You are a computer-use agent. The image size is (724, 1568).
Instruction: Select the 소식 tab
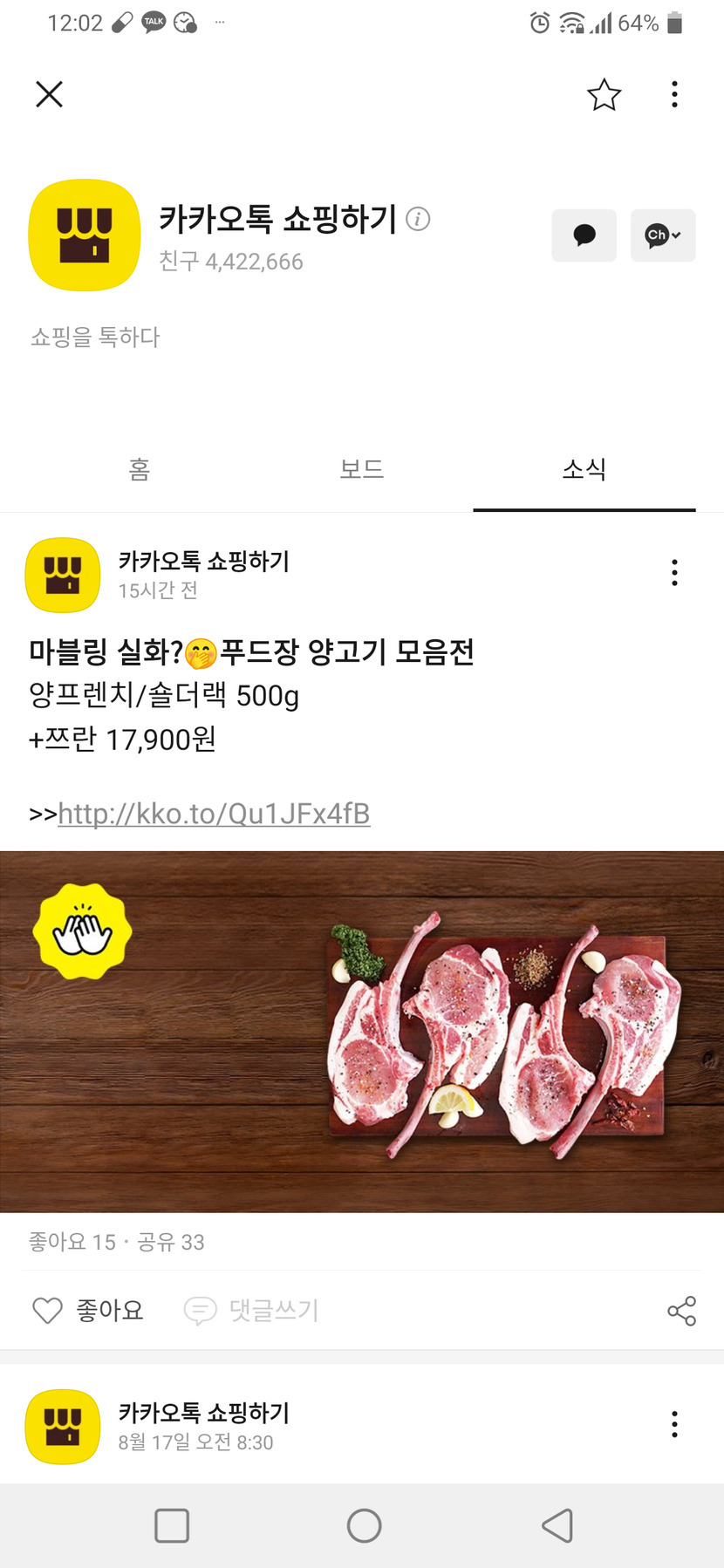click(584, 469)
